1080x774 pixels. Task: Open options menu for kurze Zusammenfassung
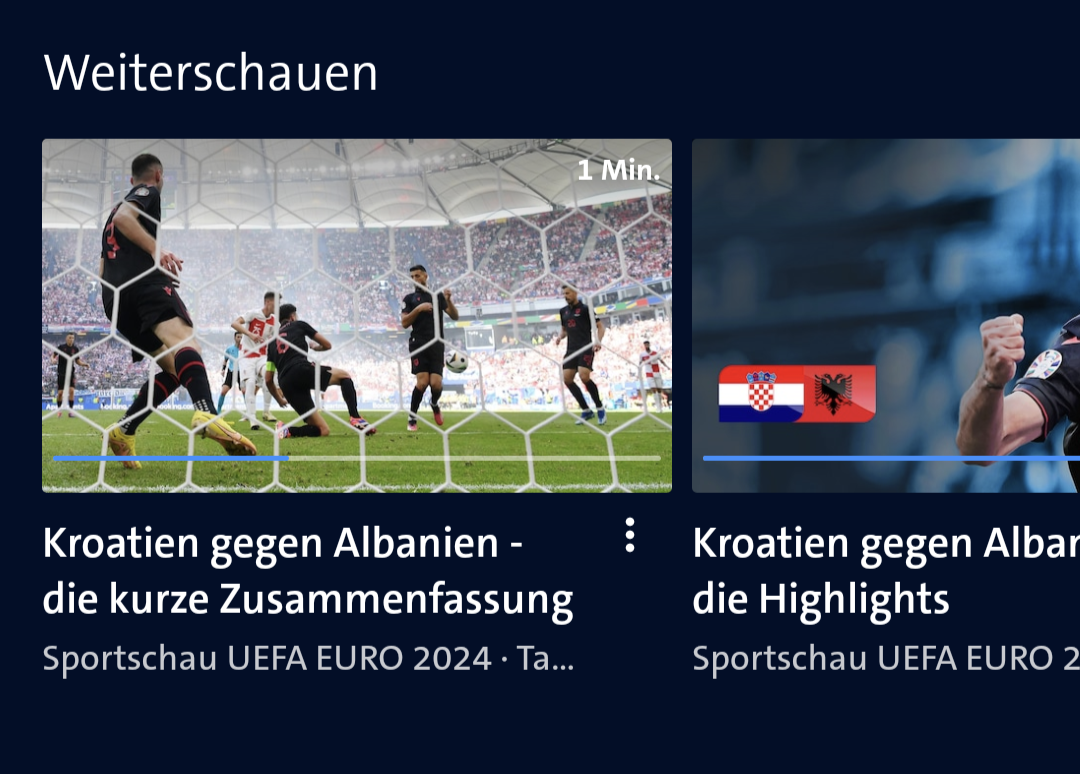(x=629, y=536)
